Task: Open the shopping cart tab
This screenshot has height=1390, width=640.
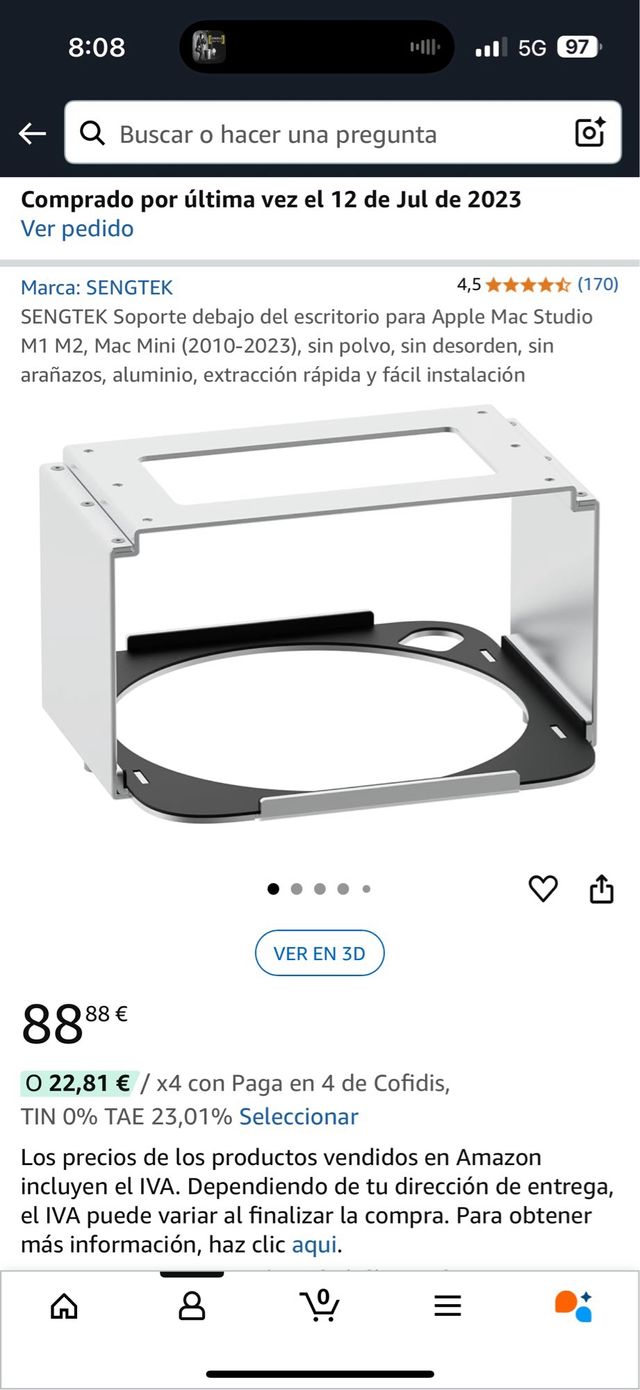Action: tap(320, 1305)
